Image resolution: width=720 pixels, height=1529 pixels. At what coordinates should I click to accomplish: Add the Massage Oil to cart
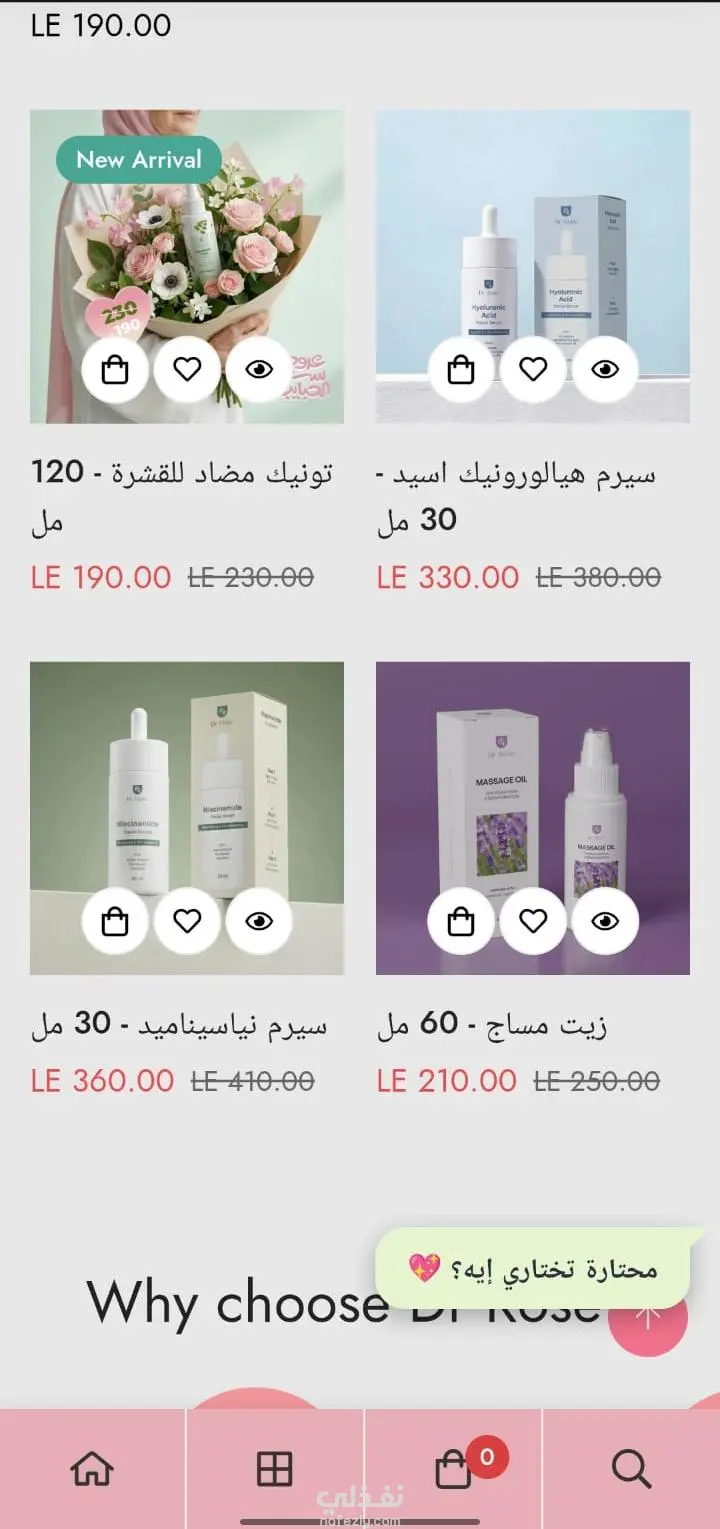tap(461, 921)
